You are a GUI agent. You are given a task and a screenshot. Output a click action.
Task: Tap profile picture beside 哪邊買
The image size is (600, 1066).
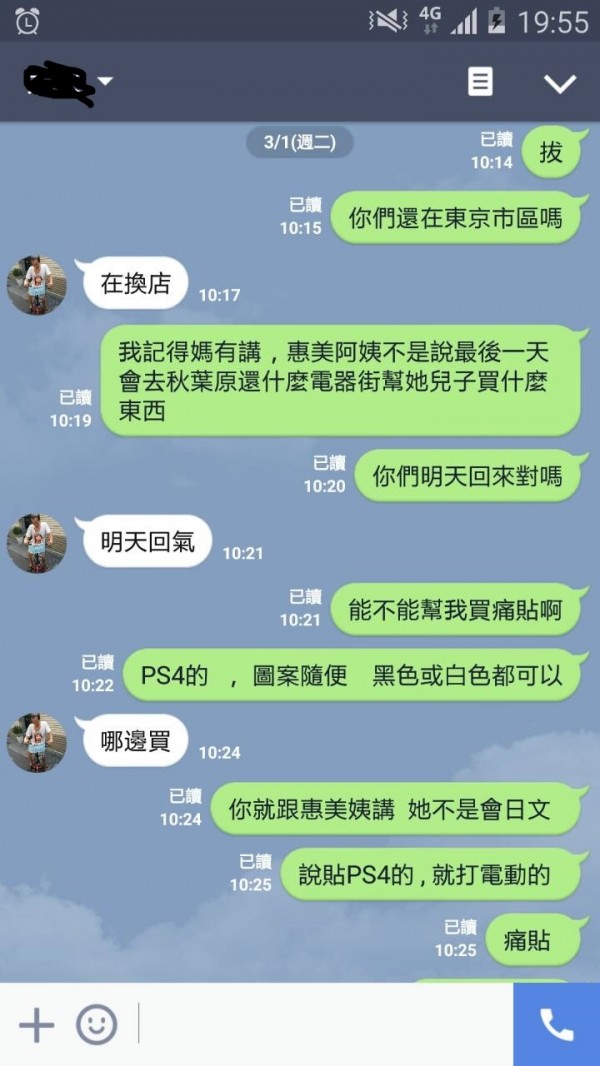[x=37, y=742]
